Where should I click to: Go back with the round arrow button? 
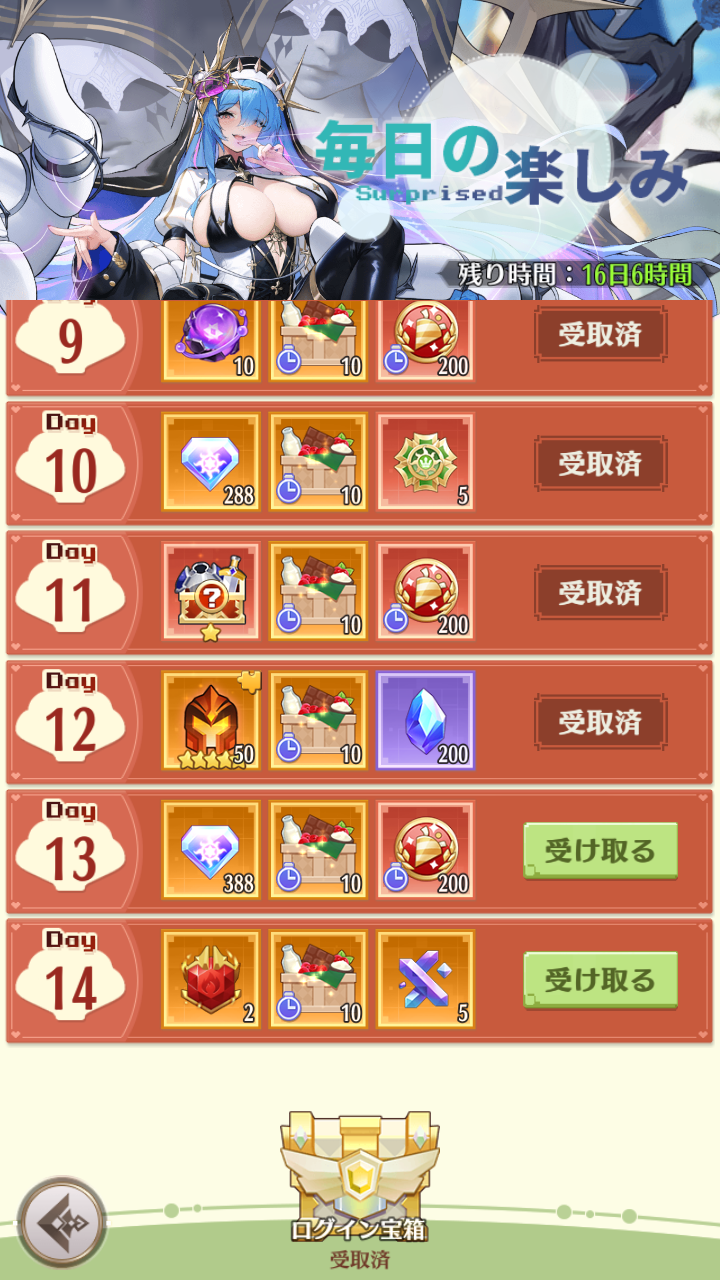tap(62, 1222)
